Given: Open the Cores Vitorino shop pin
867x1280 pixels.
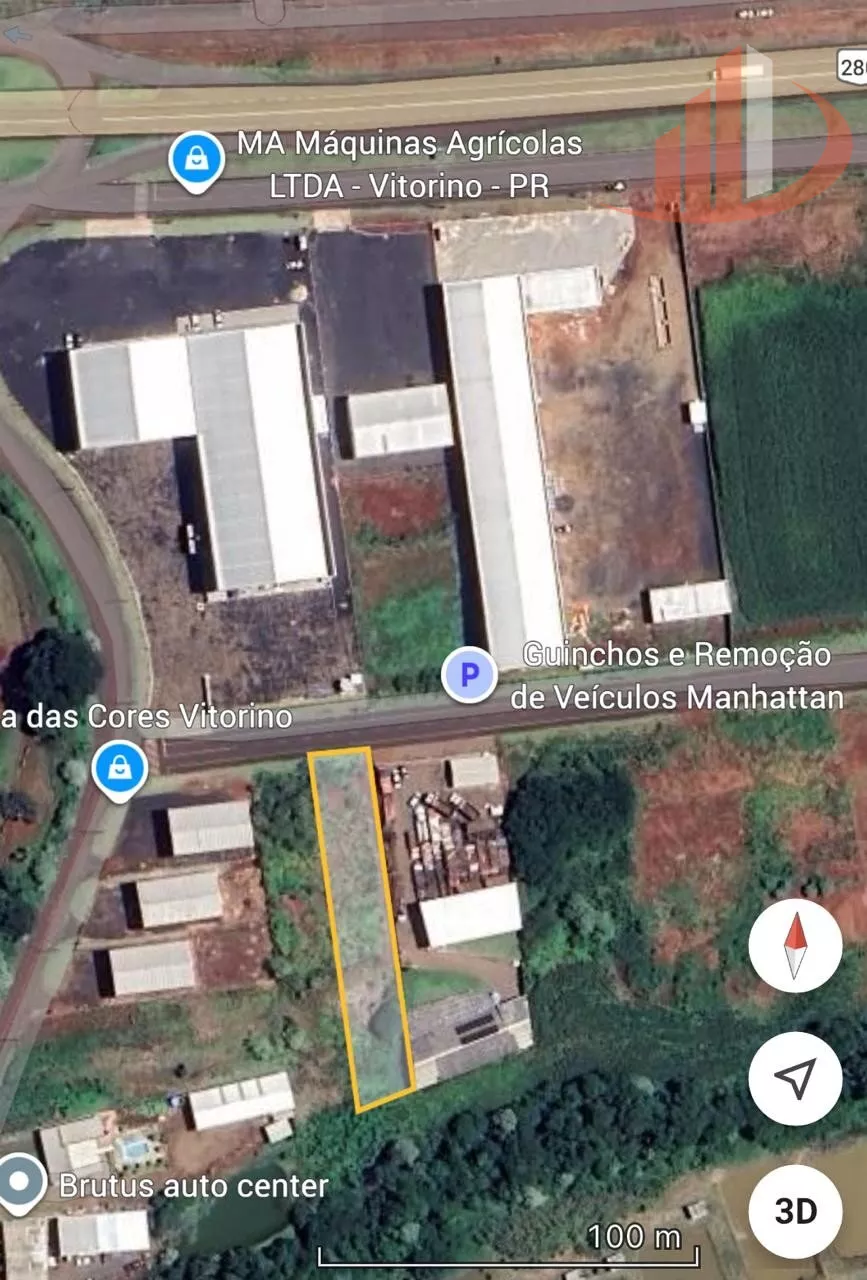Looking at the screenshot, I should 120,769.
